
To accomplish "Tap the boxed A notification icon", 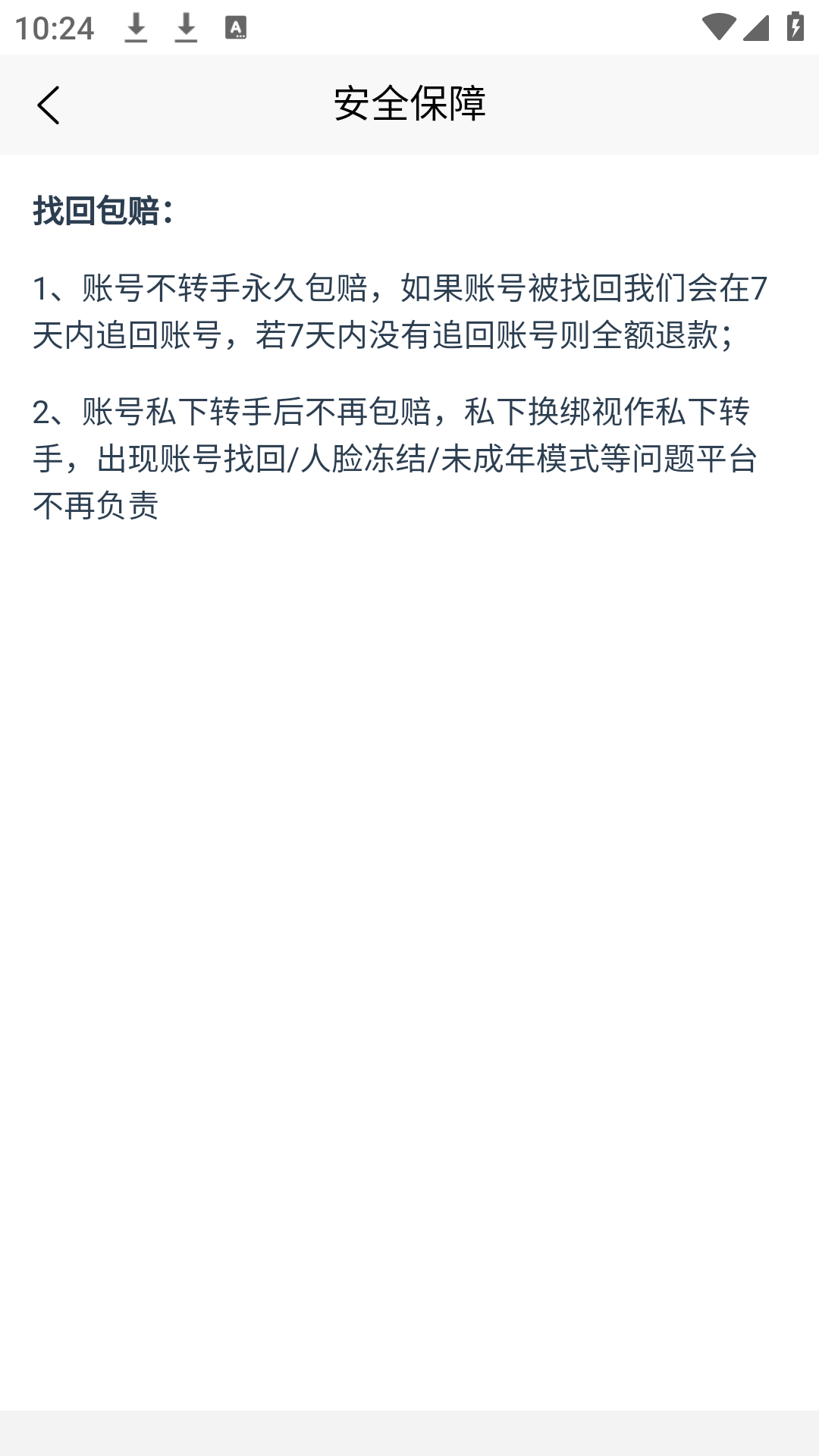I will point(234,28).
